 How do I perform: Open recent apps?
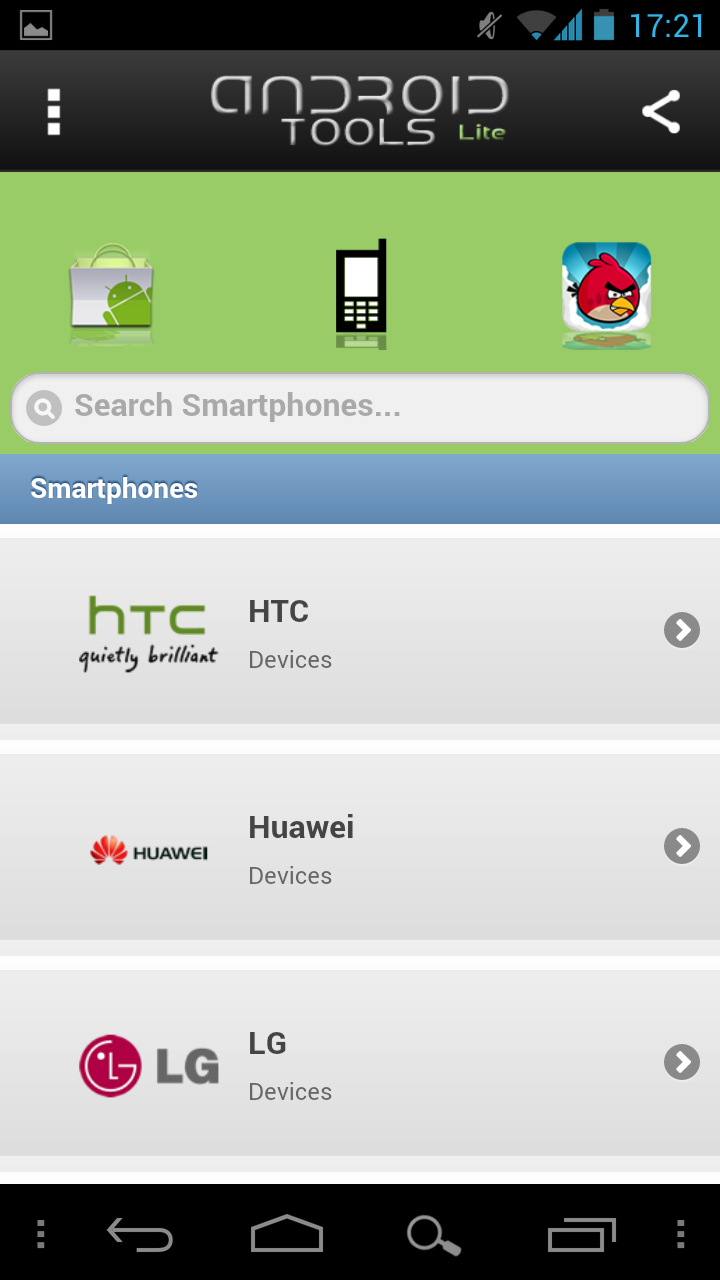(582, 1235)
